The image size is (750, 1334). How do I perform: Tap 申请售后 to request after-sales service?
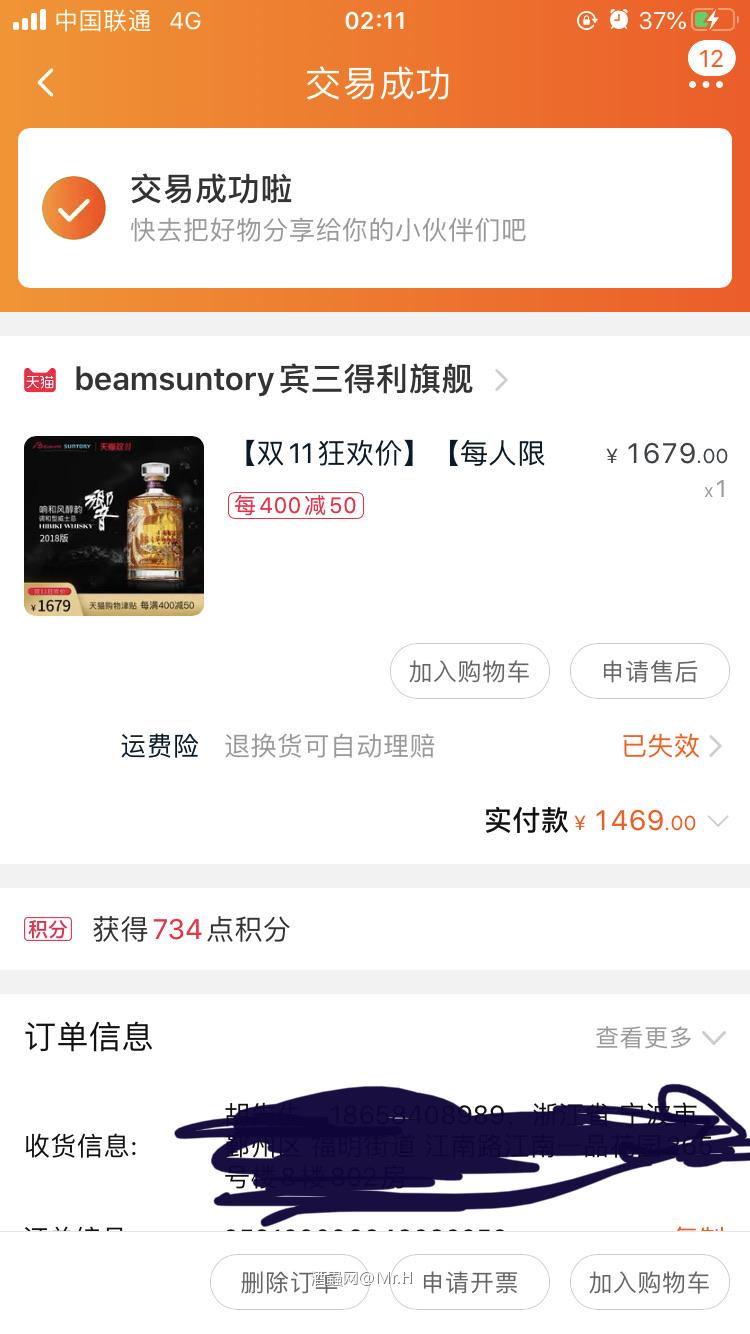click(649, 671)
